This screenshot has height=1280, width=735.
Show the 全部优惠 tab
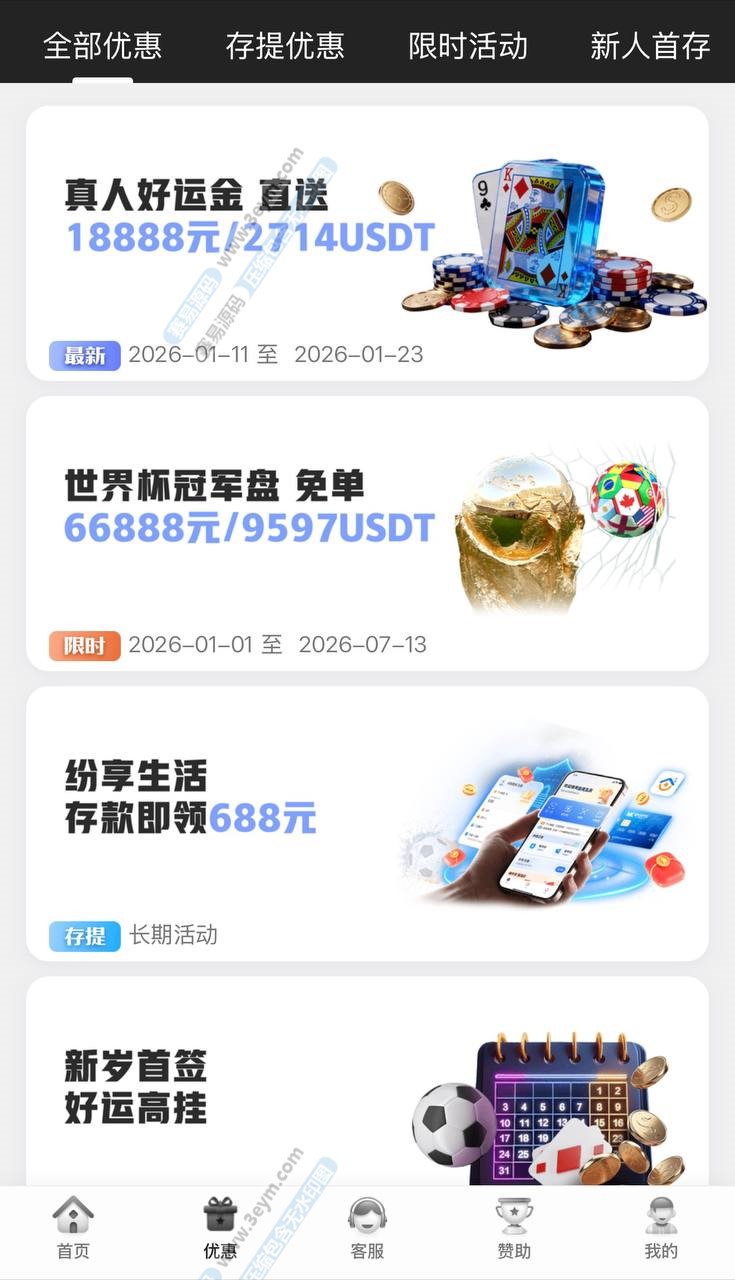(103, 46)
